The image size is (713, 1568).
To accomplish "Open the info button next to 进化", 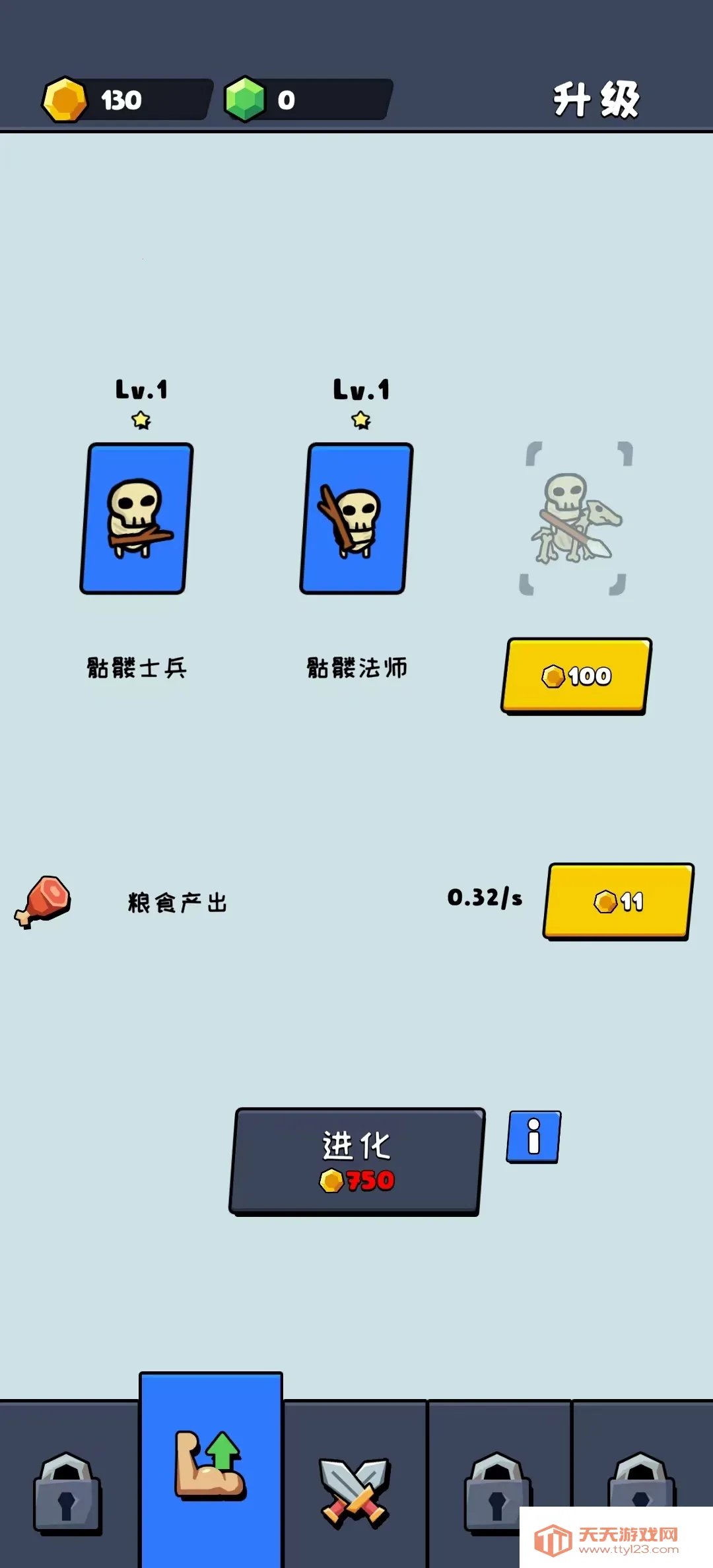I will tap(533, 1136).
